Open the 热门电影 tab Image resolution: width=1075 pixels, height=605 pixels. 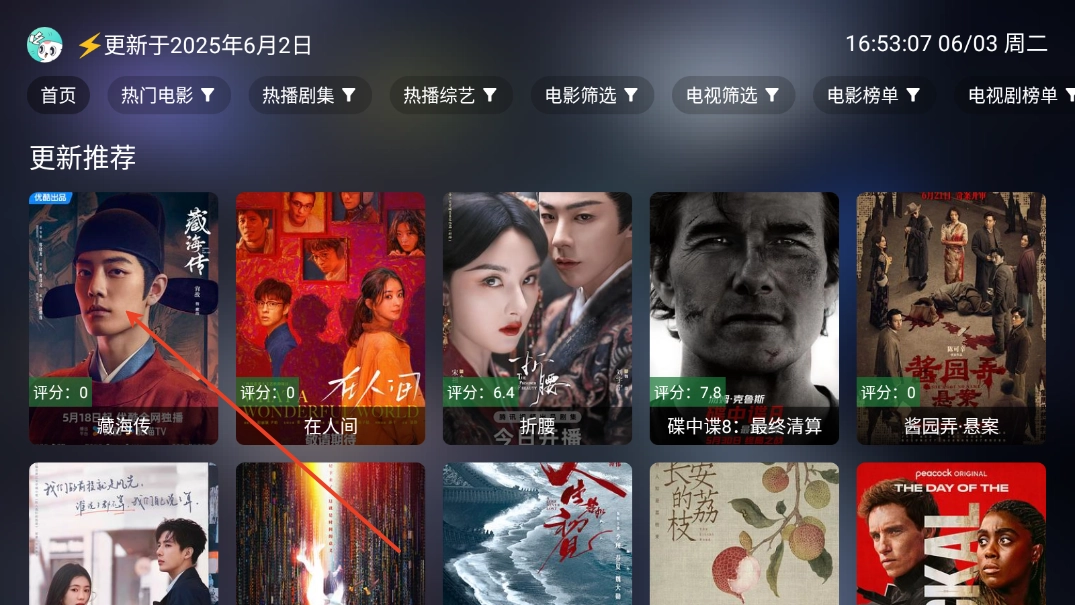point(168,96)
